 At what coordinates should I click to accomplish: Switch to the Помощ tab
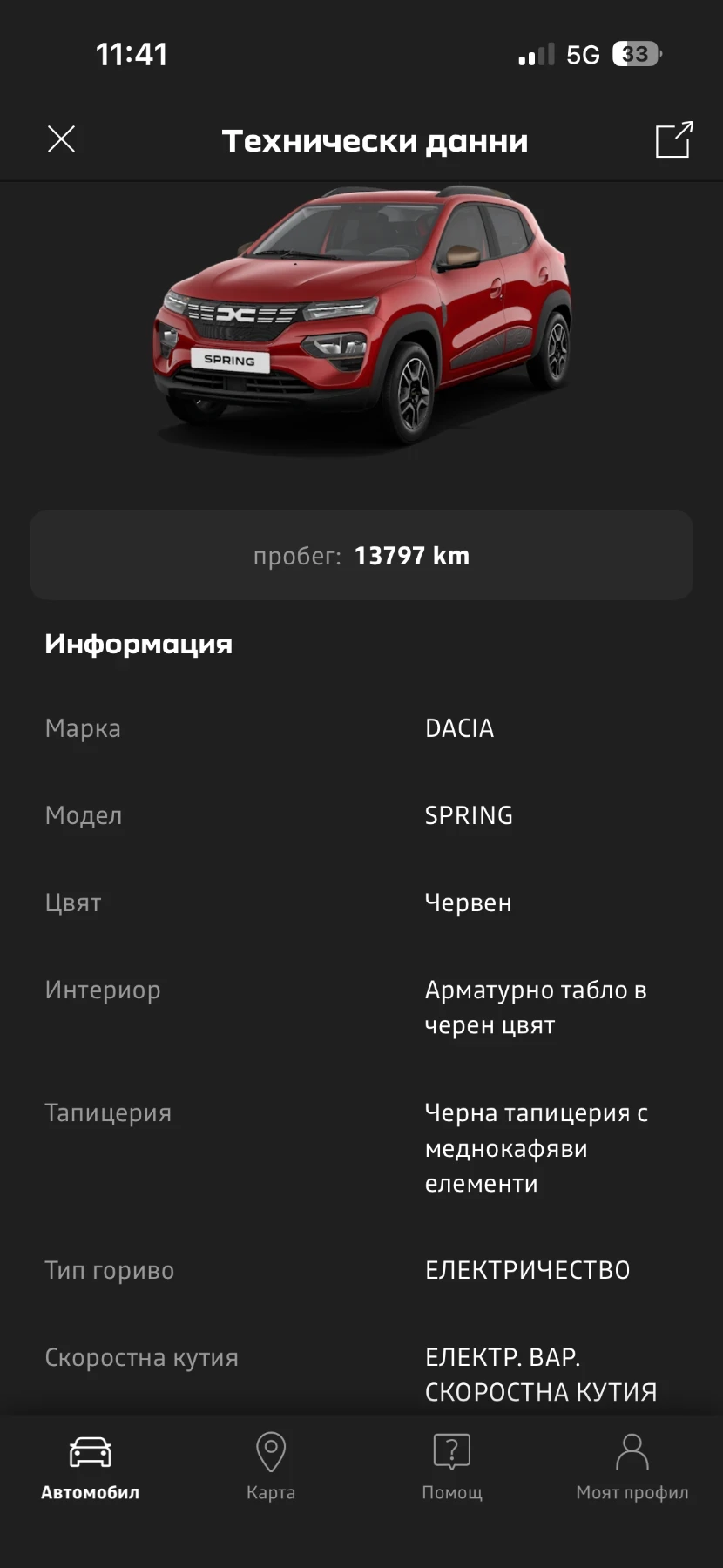[x=451, y=1468]
